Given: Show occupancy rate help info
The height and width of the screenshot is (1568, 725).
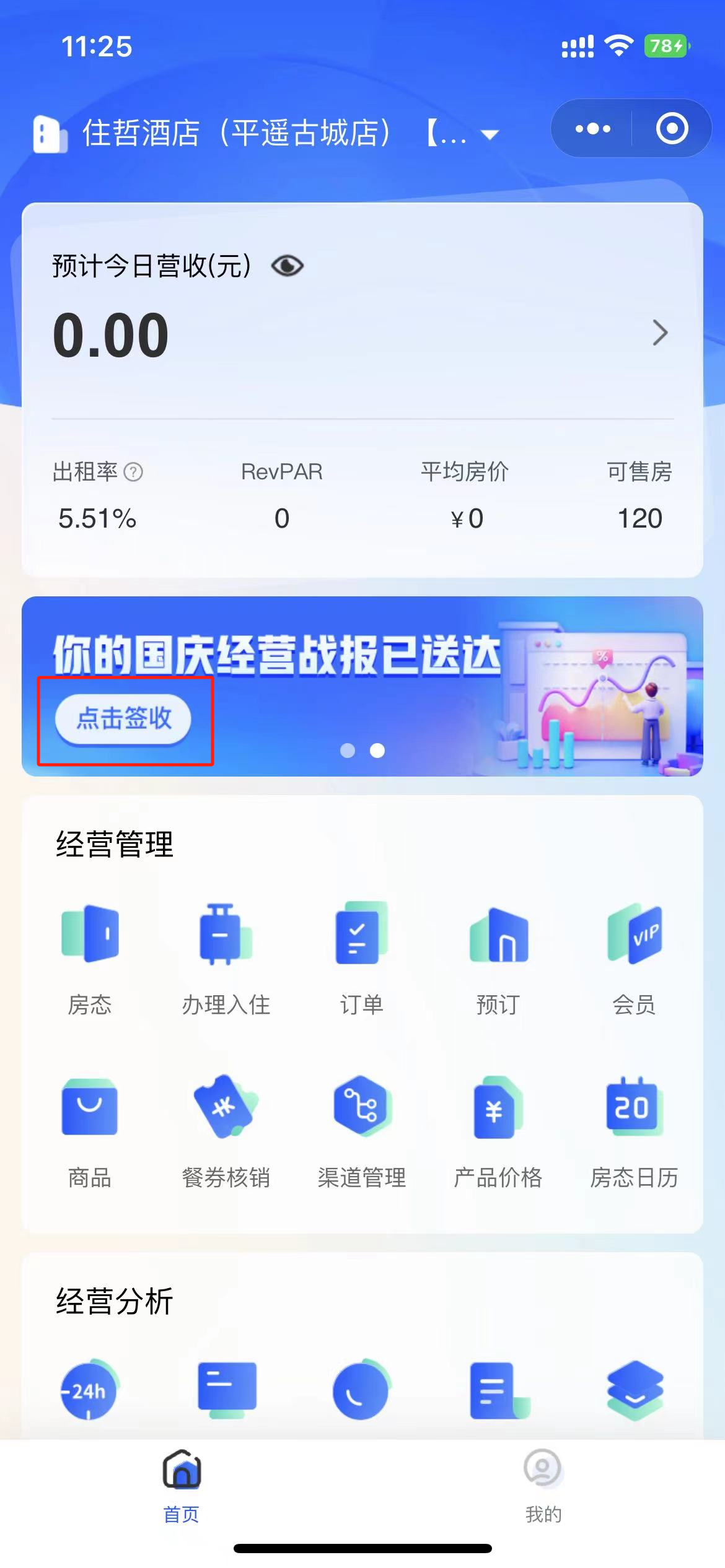Looking at the screenshot, I should (133, 473).
